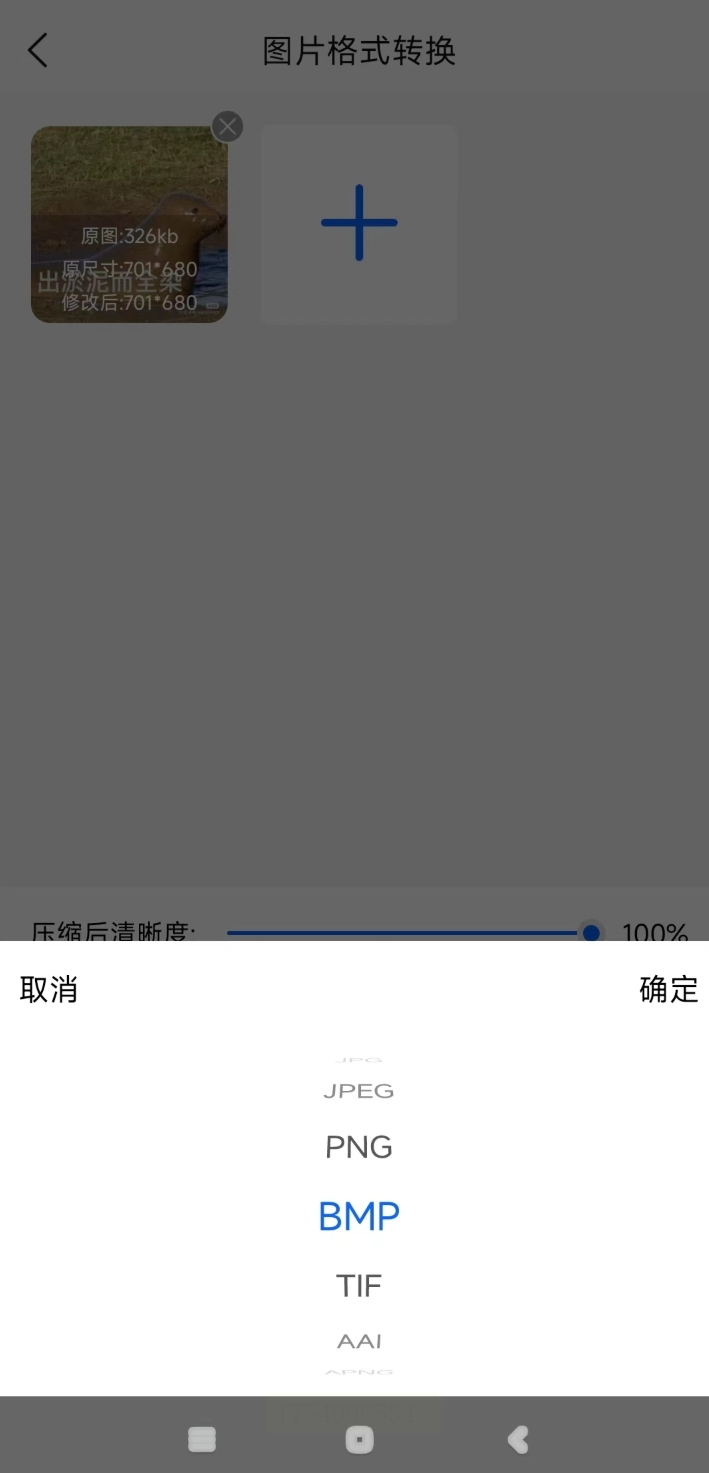Viewport: 709px width, 1473px height.
Task: Tap the system home button
Action: pos(359,1439)
